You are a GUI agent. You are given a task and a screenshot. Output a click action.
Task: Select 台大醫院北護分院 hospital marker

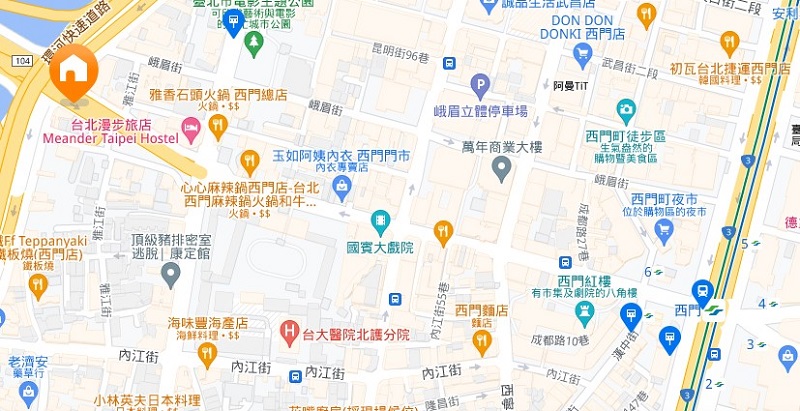click(289, 331)
